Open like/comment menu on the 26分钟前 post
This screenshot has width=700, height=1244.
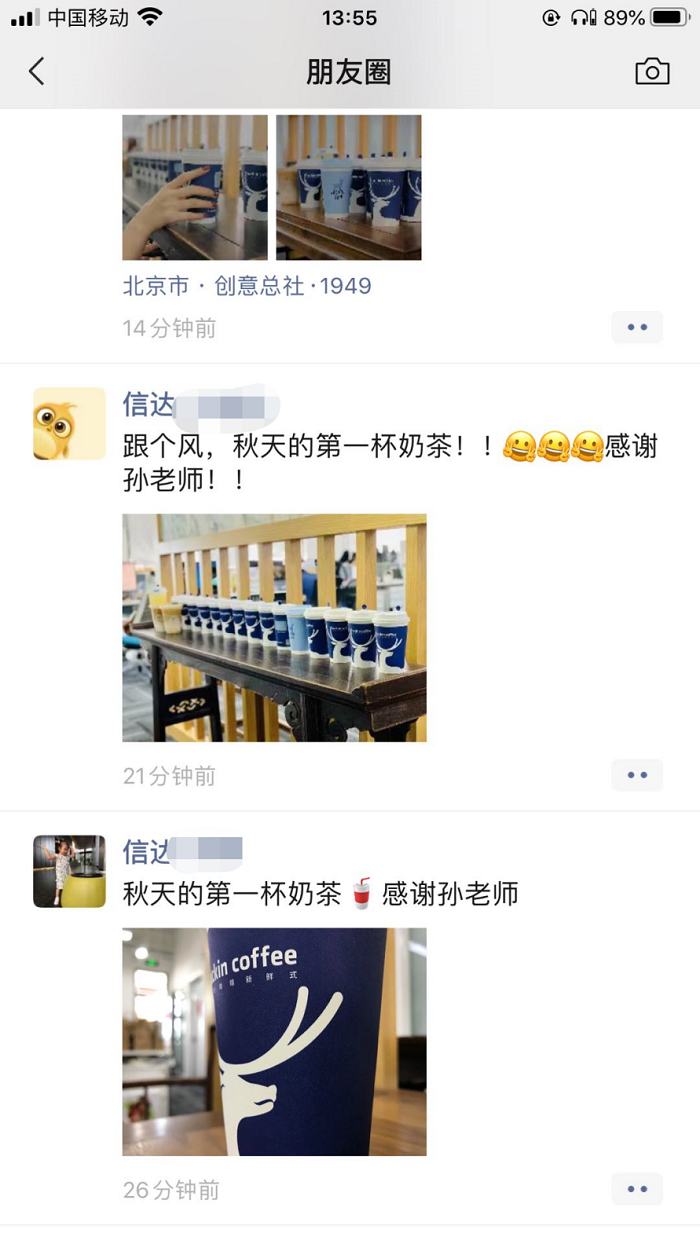(x=637, y=1189)
